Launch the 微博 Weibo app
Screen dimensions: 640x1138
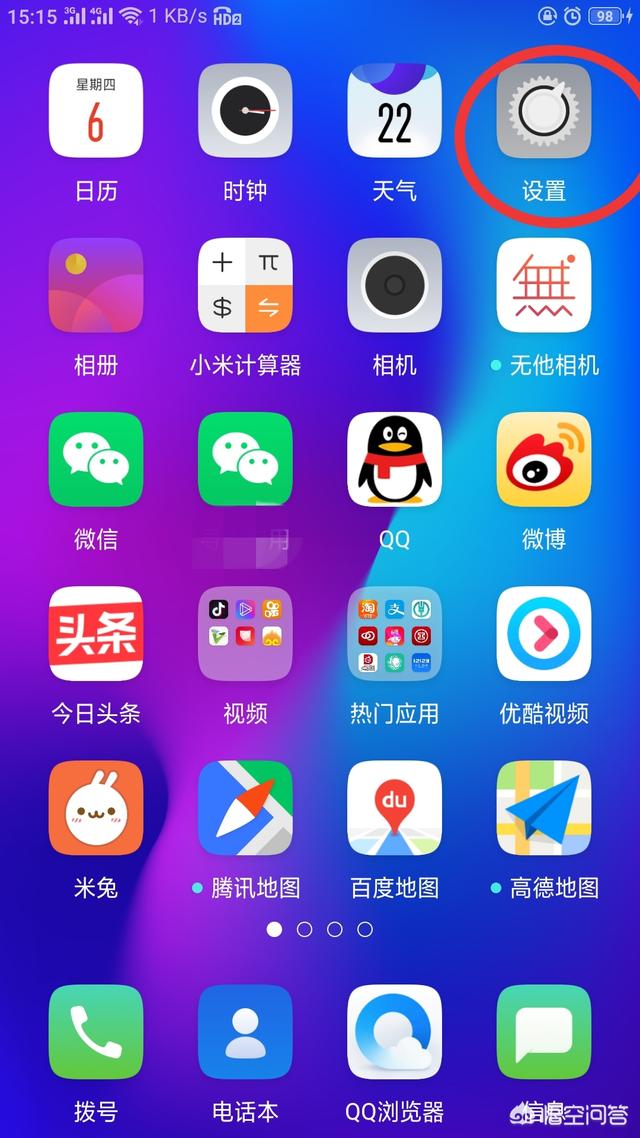click(x=544, y=459)
